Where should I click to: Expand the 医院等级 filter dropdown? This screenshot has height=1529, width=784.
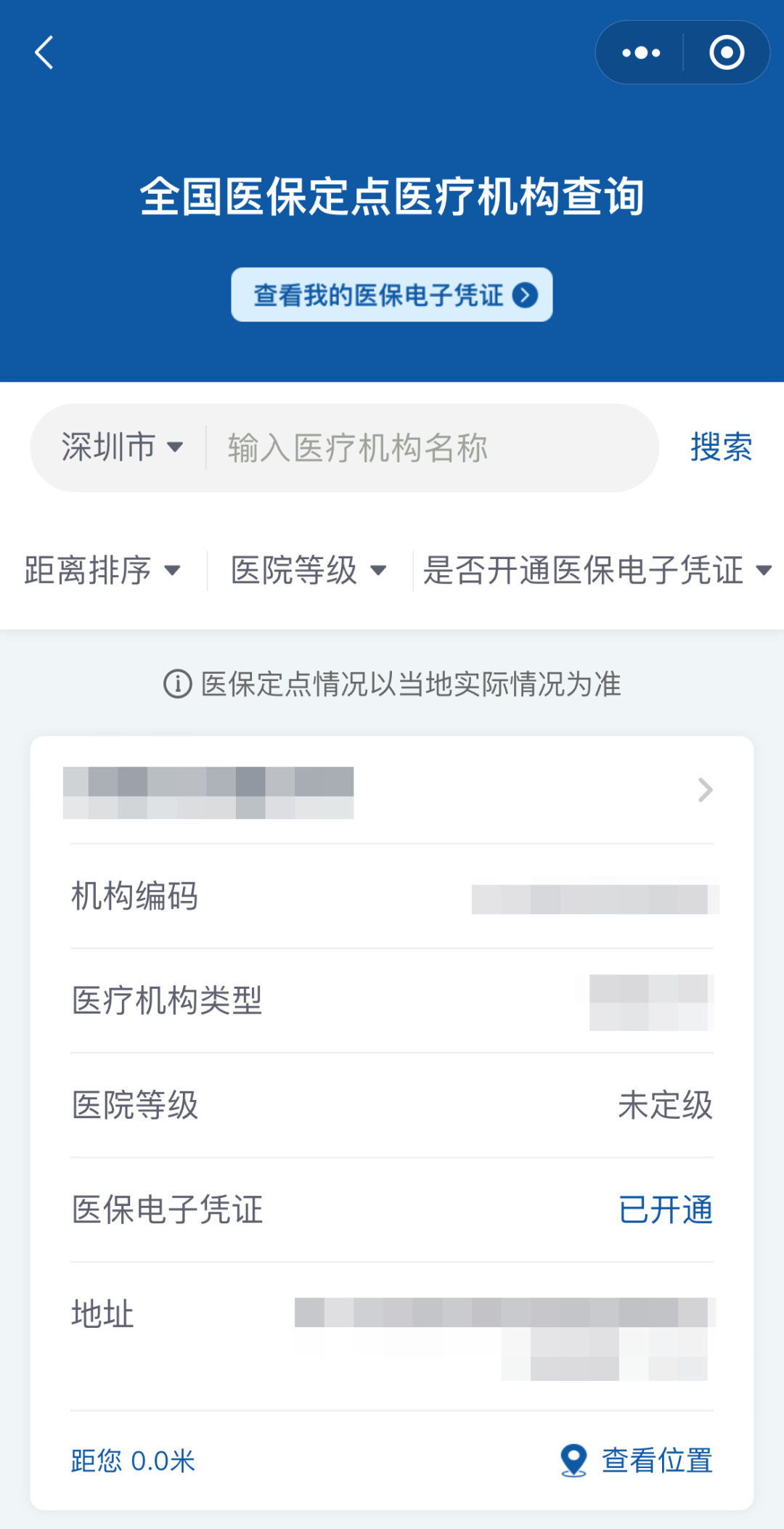click(309, 570)
